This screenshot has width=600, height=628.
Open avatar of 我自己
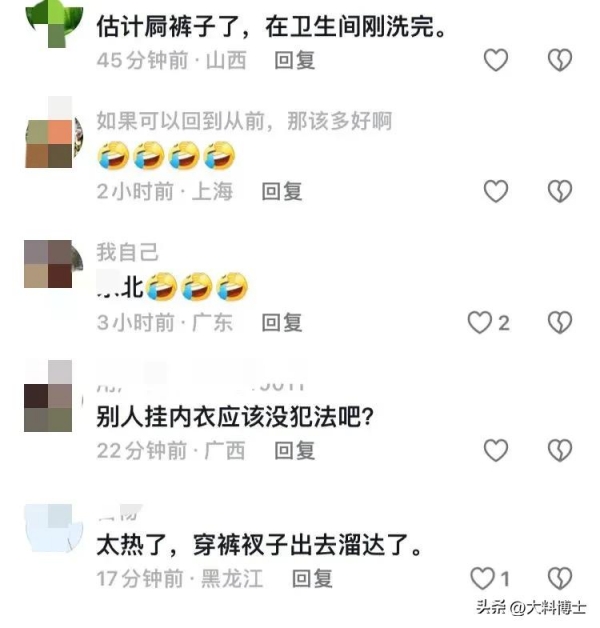[x=49, y=264]
